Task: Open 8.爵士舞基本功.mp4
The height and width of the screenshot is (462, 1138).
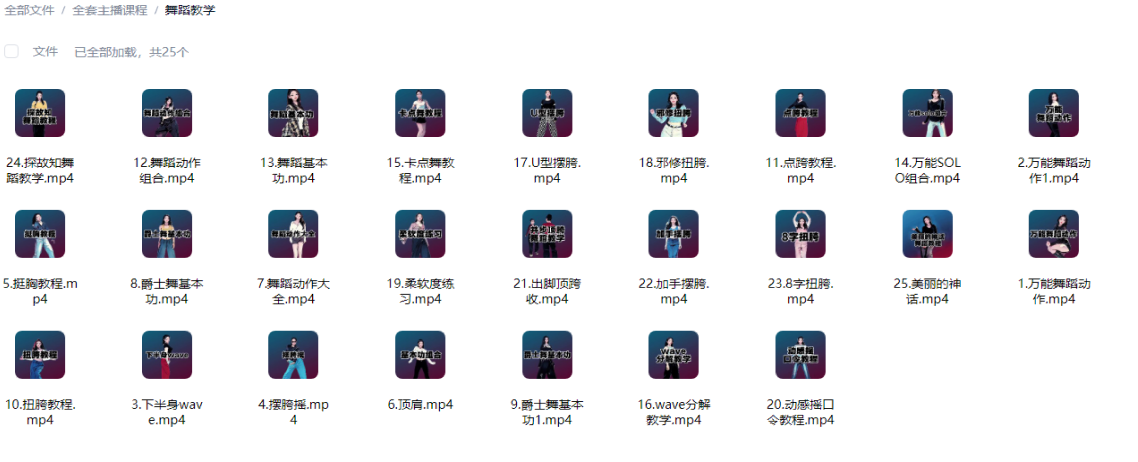Action: point(166,235)
